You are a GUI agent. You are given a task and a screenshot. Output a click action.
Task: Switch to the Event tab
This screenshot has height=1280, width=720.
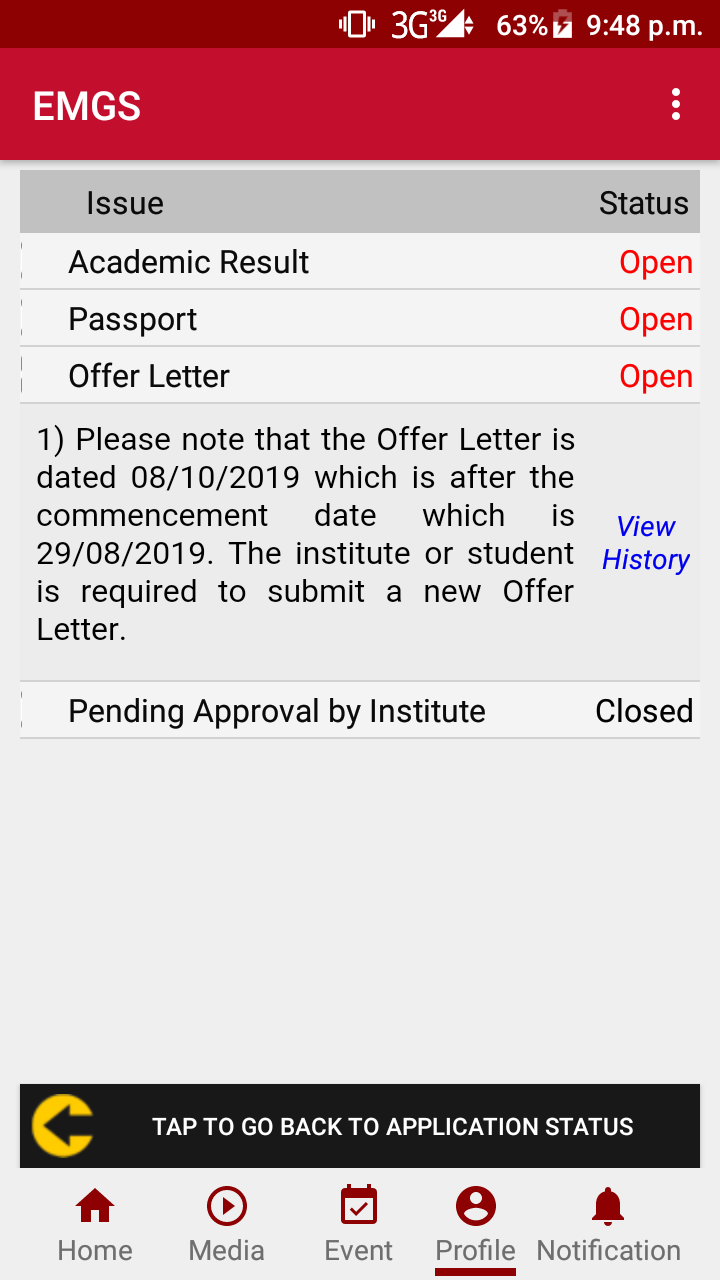click(359, 1225)
